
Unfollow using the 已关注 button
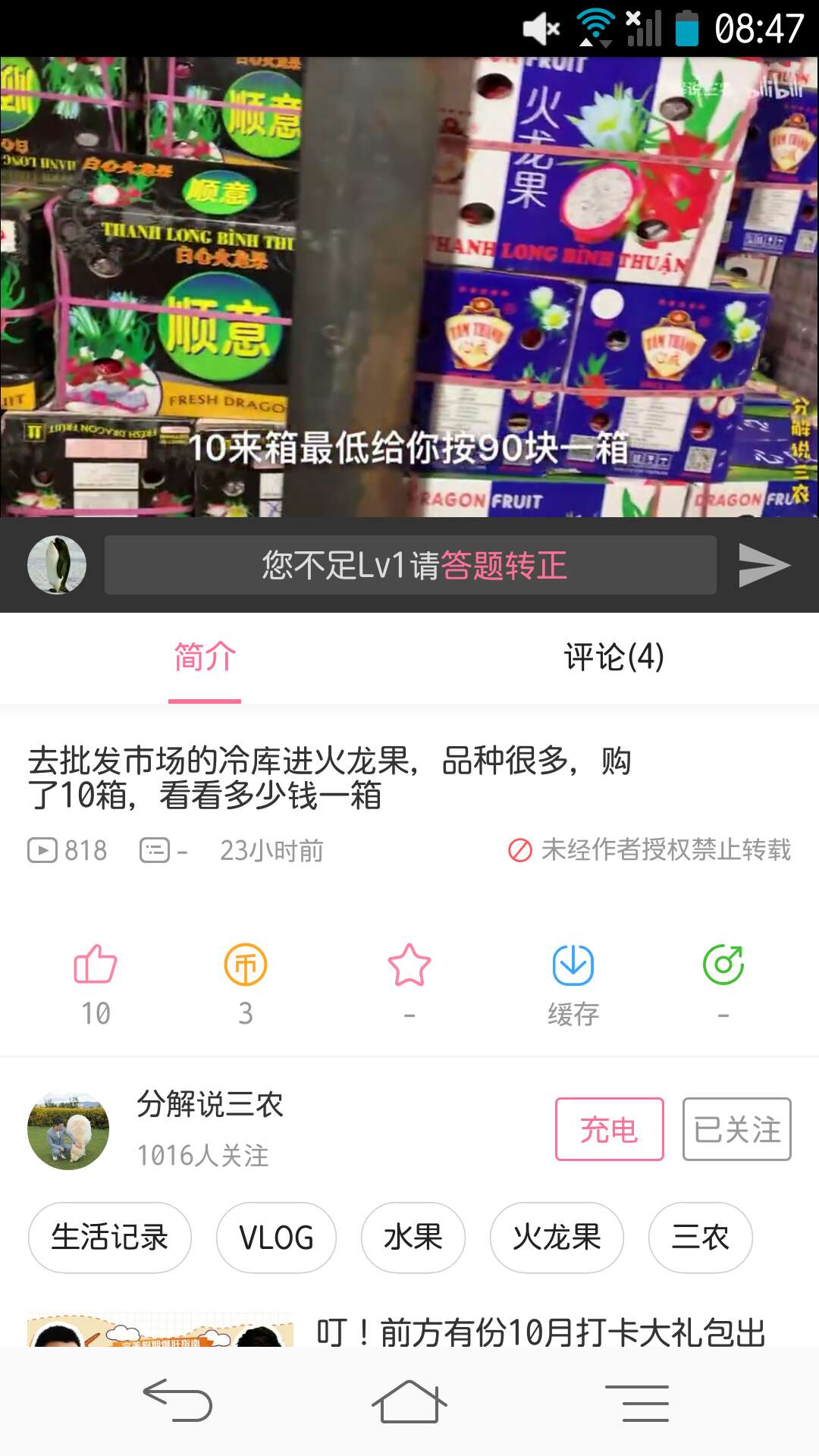(x=737, y=1129)
